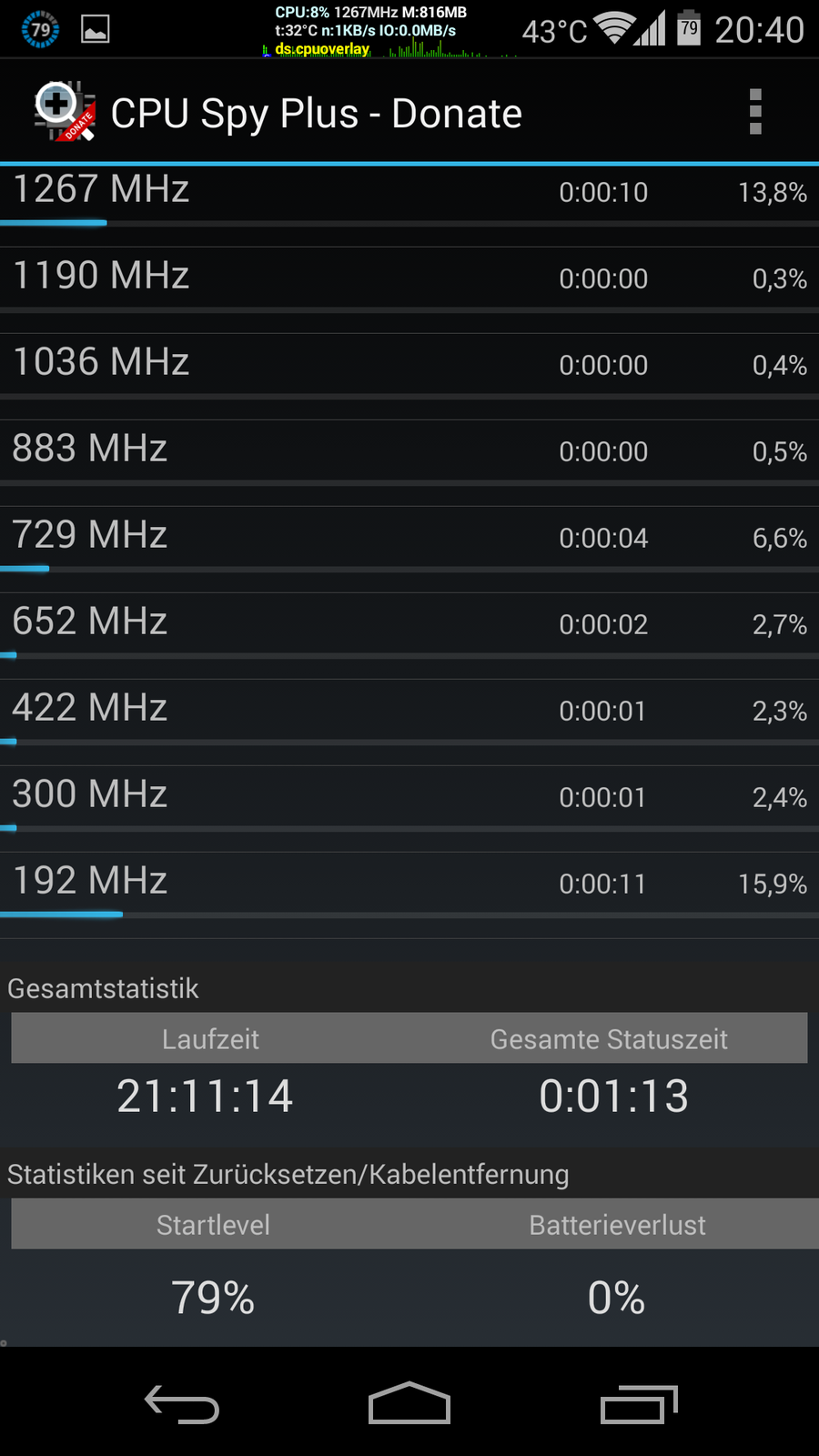Image resolution: width=819 pixels, height=1456 pixels.
Task: Tap the CPU Spy Plus app icon
Action: coord(64,112)
